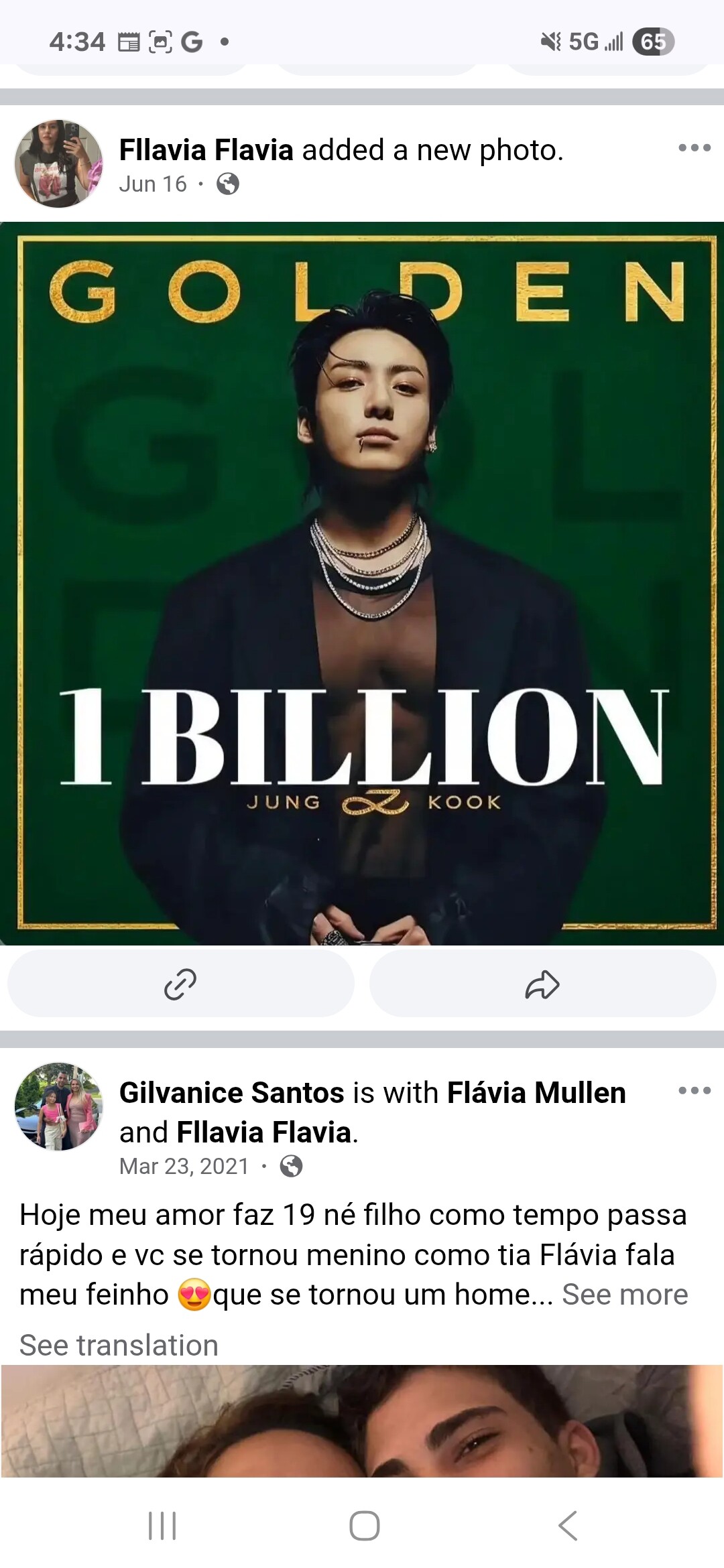Open the selfie photo in Gilvanice's post
The width and height of the screenshot is (724, 1568).
pyautogui.click(x=362, y=1421)
